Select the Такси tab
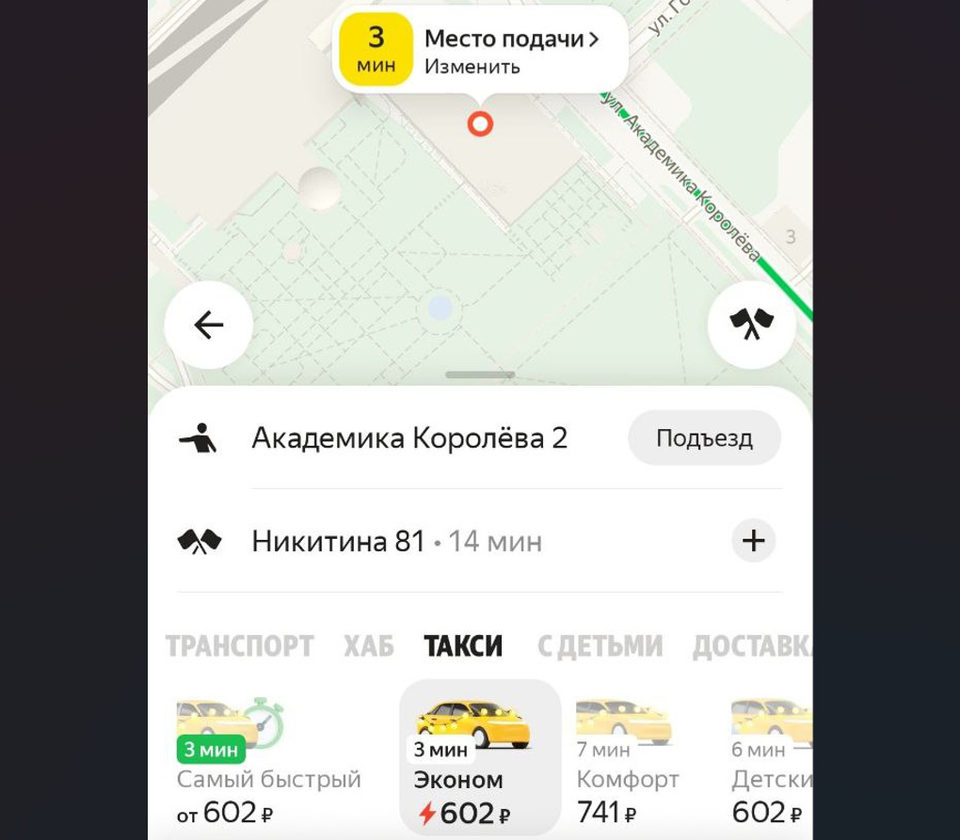Screen dimensions: 960x840 pos(463,646)
